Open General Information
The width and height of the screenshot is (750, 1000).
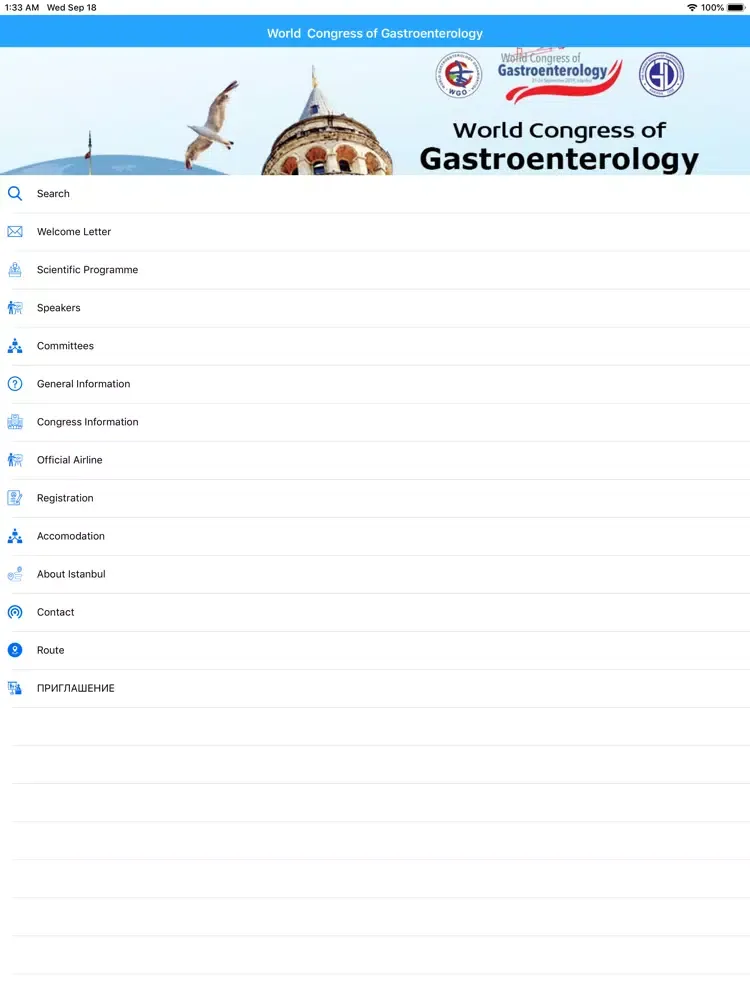coord(83,384)
